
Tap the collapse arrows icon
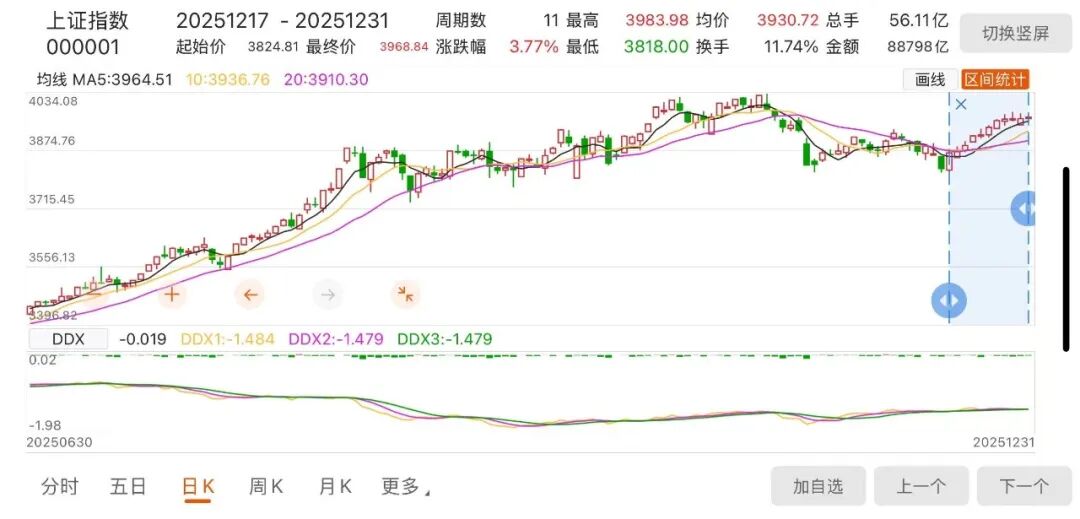coord(405,294)
